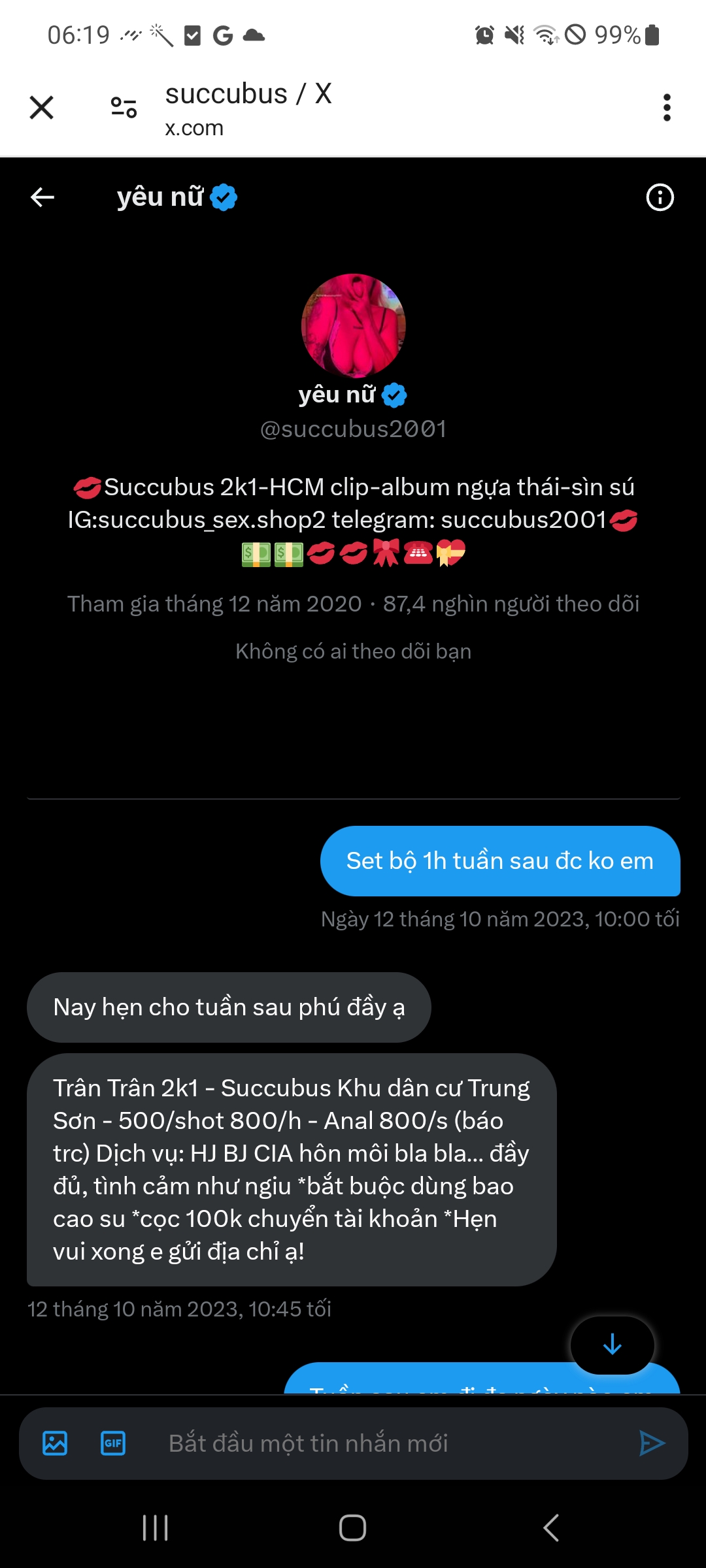Attach a photo to the message

55,1443
